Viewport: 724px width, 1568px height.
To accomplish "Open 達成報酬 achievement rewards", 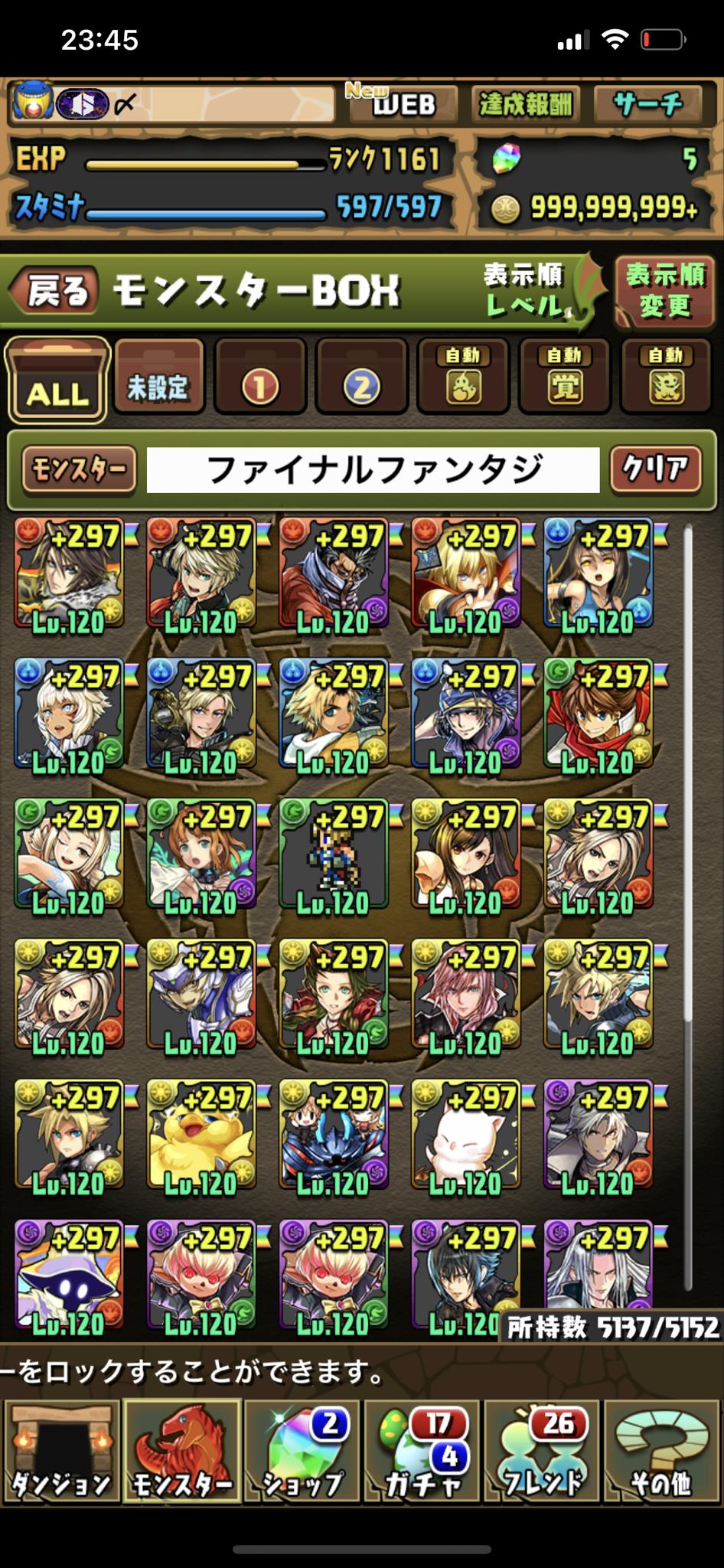I will point(525,103).
